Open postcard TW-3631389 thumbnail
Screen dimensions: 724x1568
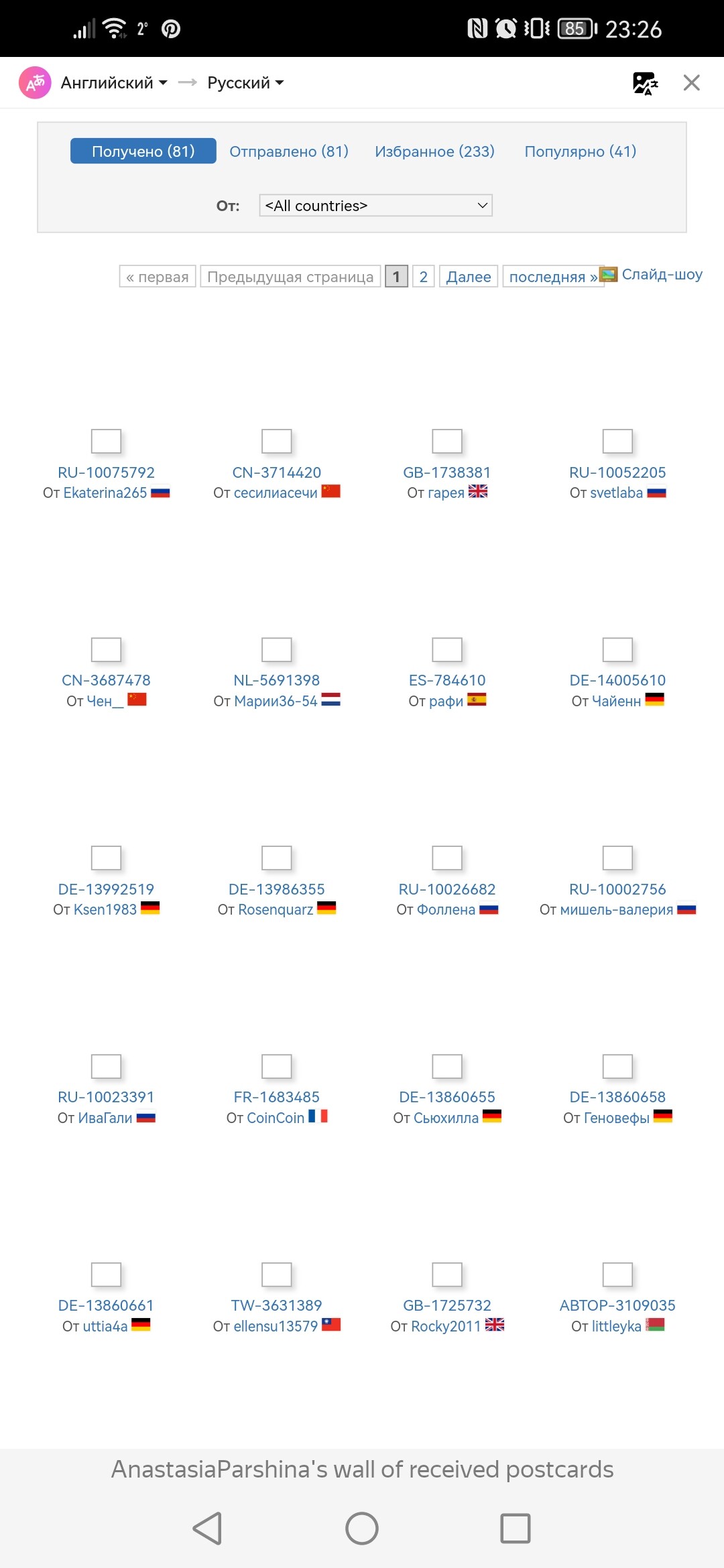pyautogui.click(x=276, y=1274)
